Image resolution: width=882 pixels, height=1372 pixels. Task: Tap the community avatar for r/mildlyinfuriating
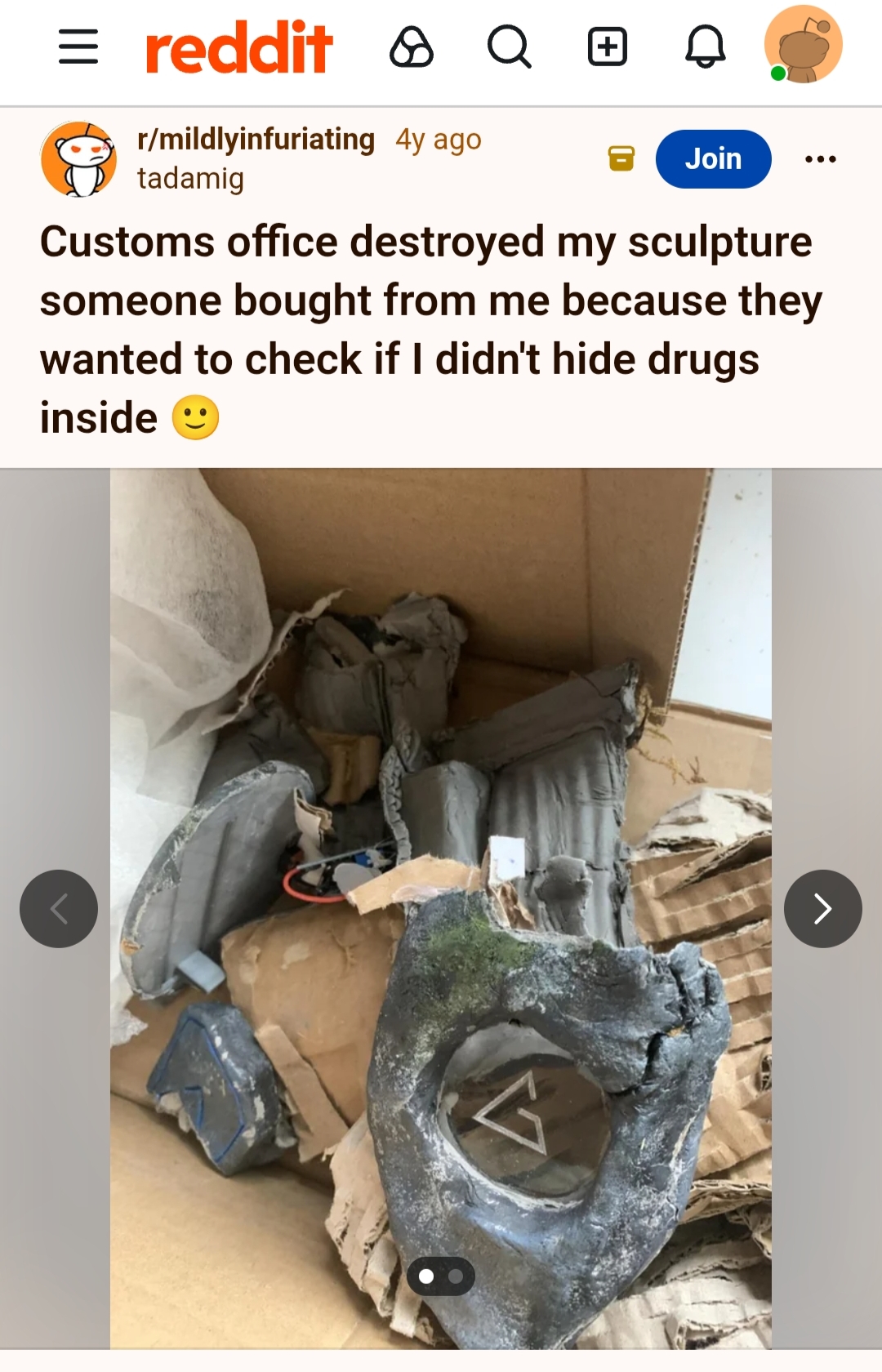pos(79,159)
